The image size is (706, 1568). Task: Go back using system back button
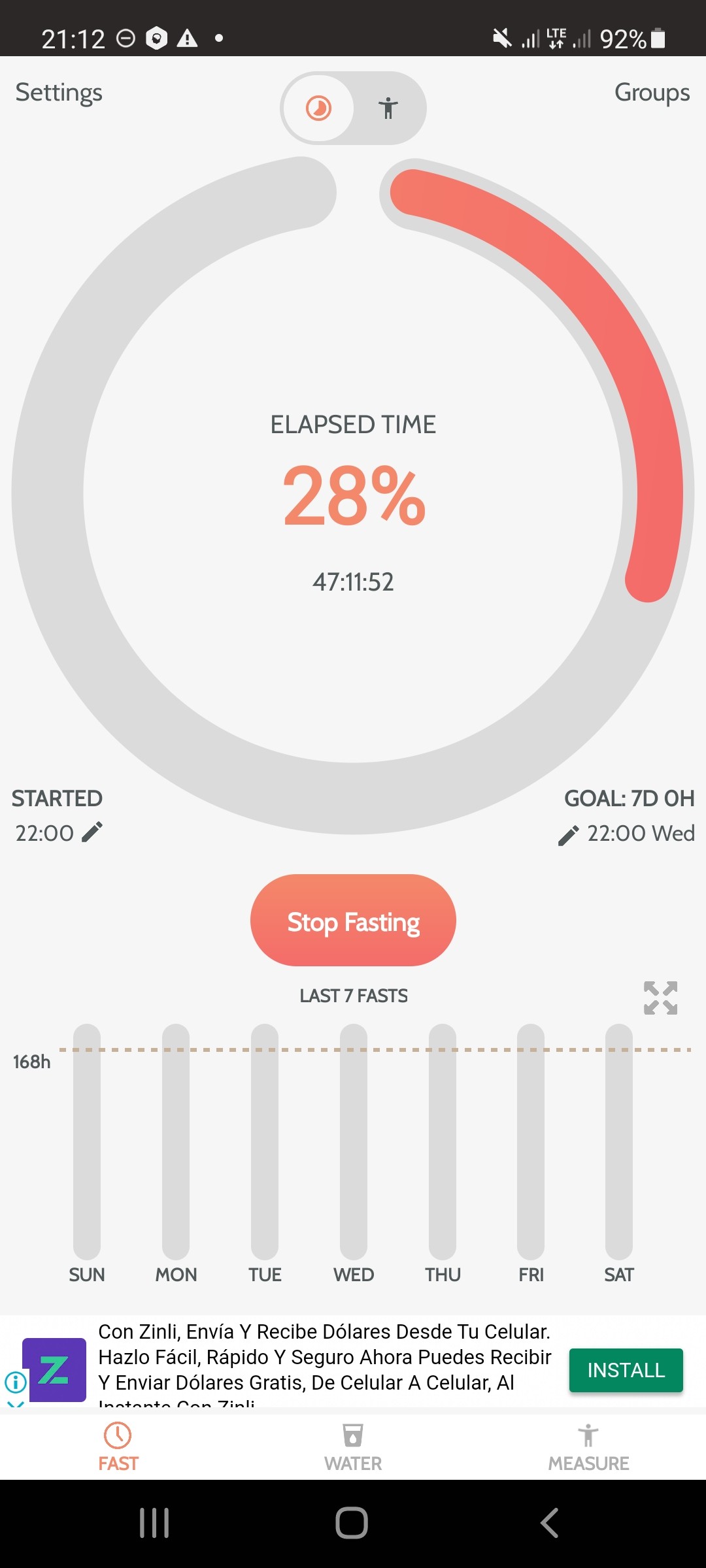pos(550,1523)
